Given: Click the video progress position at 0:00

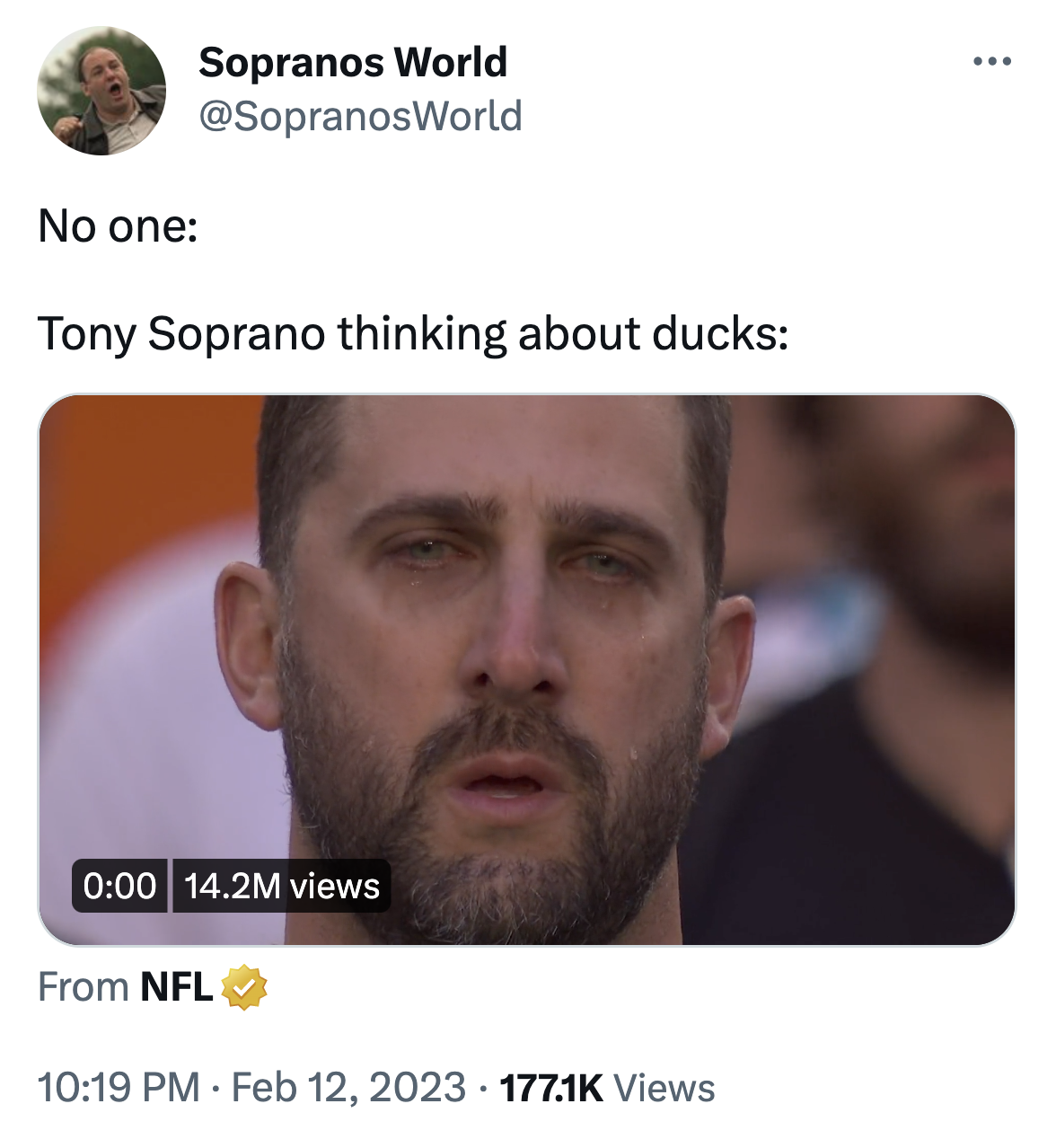Looking at the screenshot, I should (119, 888).
